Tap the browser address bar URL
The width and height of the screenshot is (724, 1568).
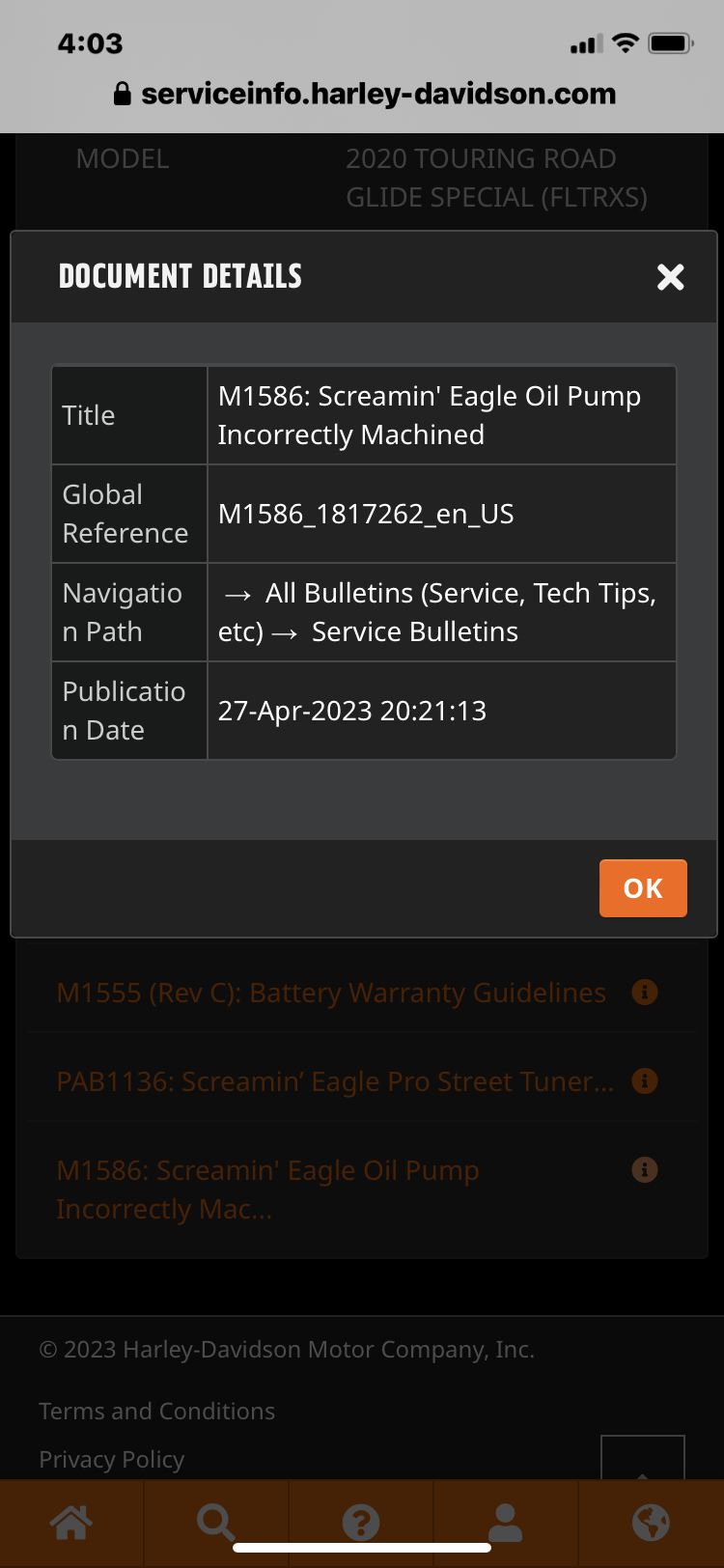[x=377, y=94]
